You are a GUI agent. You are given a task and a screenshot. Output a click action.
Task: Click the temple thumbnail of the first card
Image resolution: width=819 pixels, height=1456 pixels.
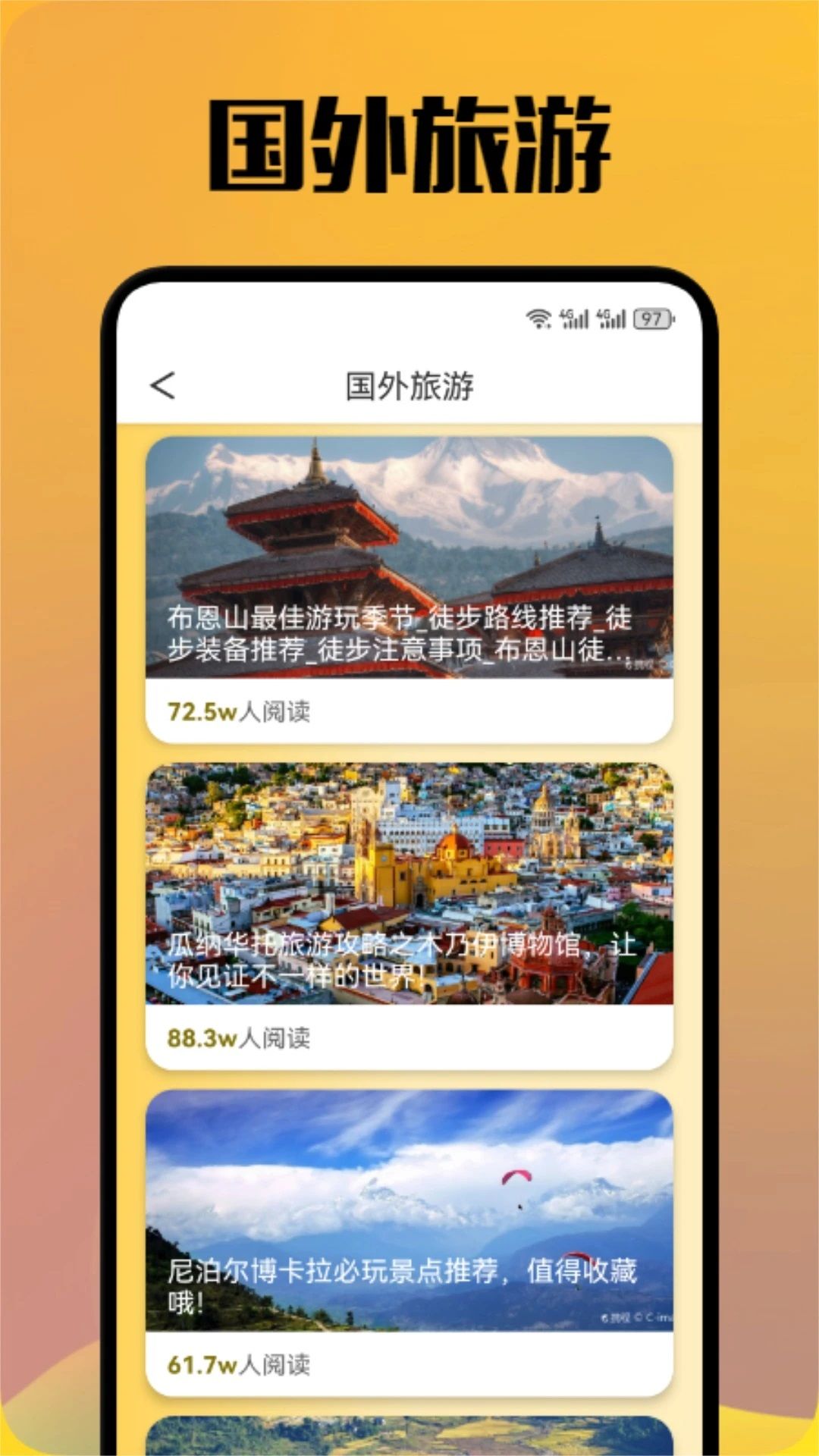click(409, 531)
